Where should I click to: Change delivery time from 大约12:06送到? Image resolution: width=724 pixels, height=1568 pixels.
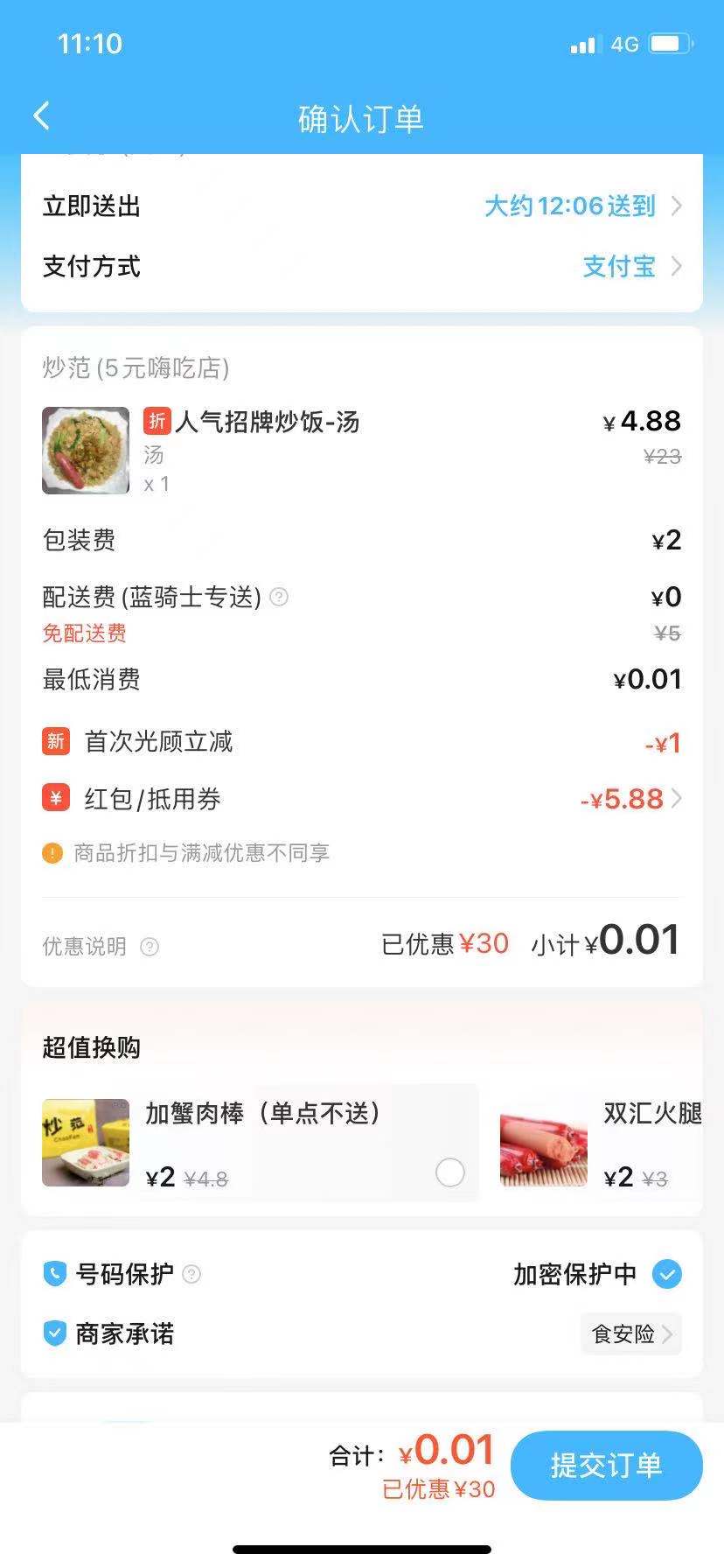pyautogui.click(x=581, y=206)
